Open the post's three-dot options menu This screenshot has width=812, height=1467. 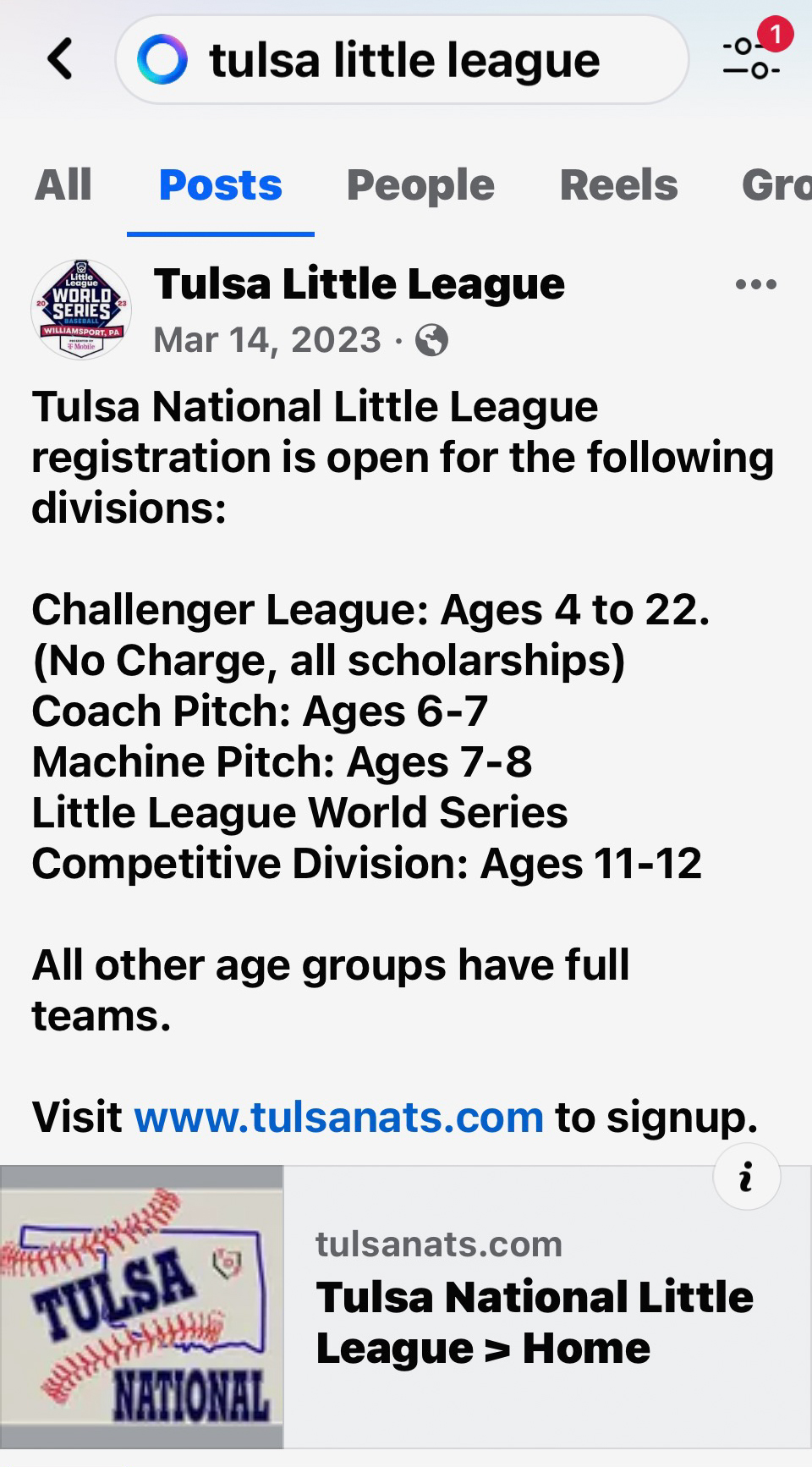coord(755,285)
